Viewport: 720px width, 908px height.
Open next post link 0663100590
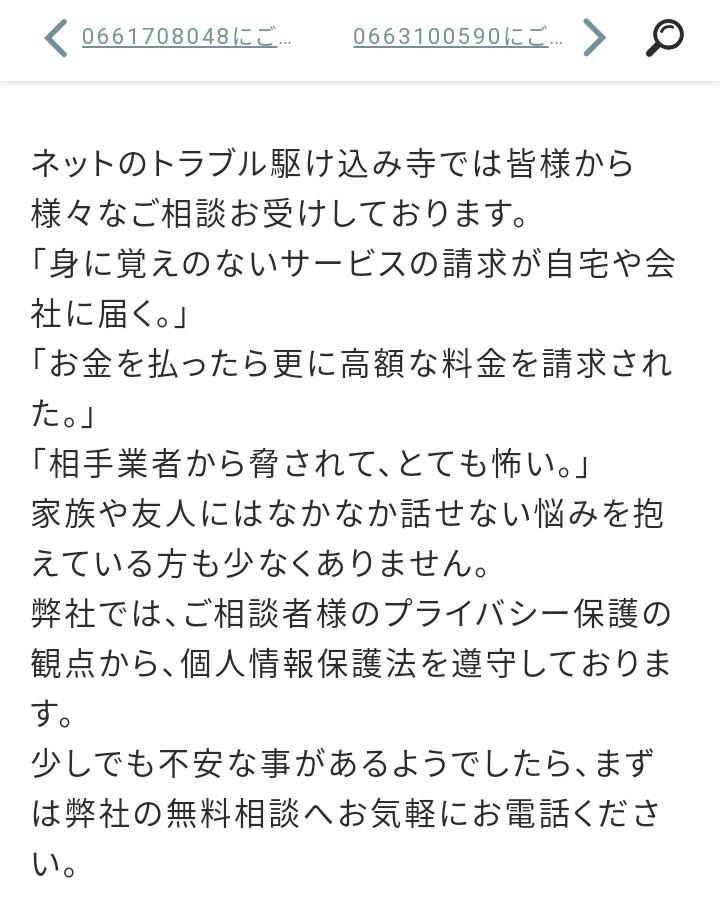(457, 38)
